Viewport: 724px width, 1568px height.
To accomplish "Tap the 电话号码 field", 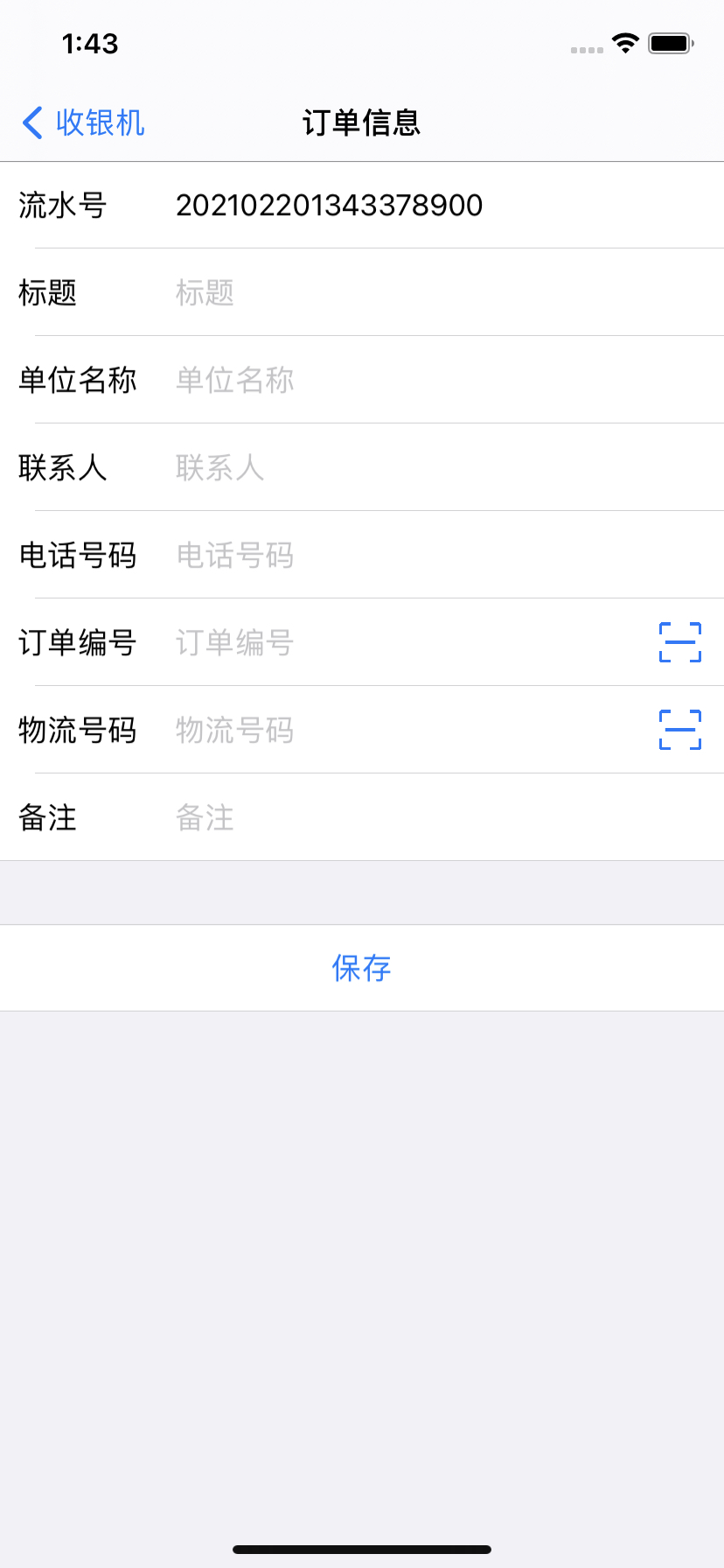I will [x=393, y=556].
